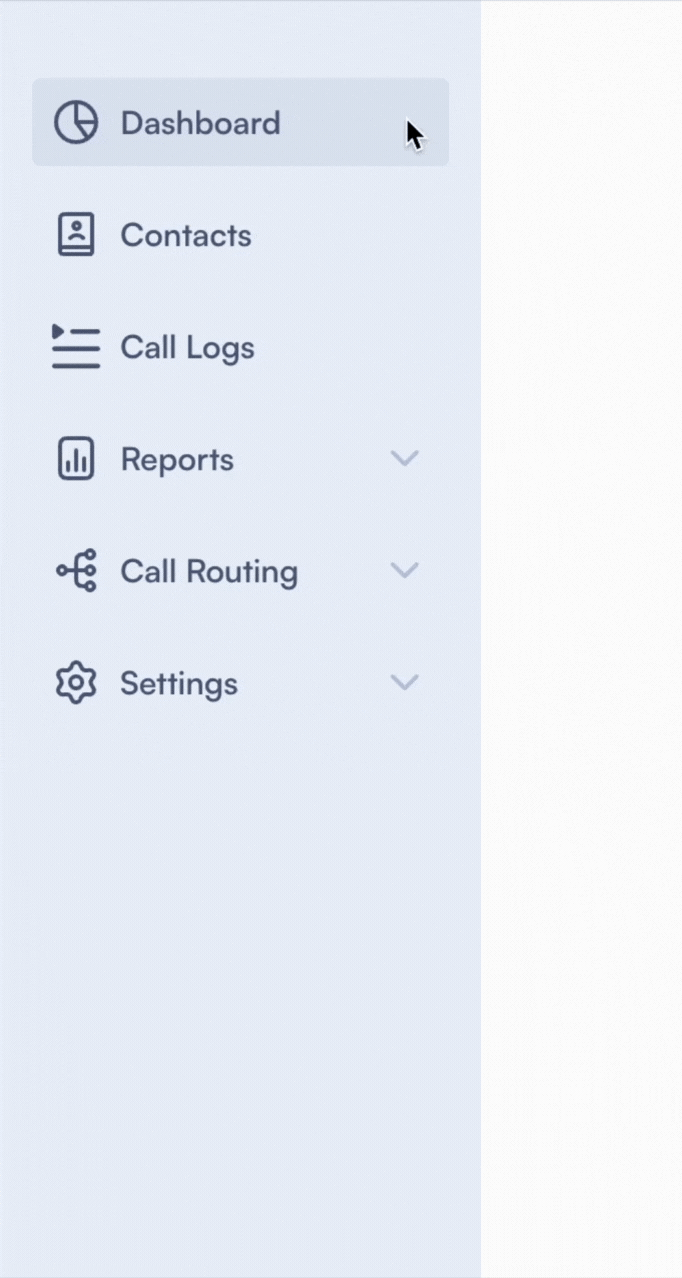
Task: Expand the Settings section
Action: click(403, 683)
